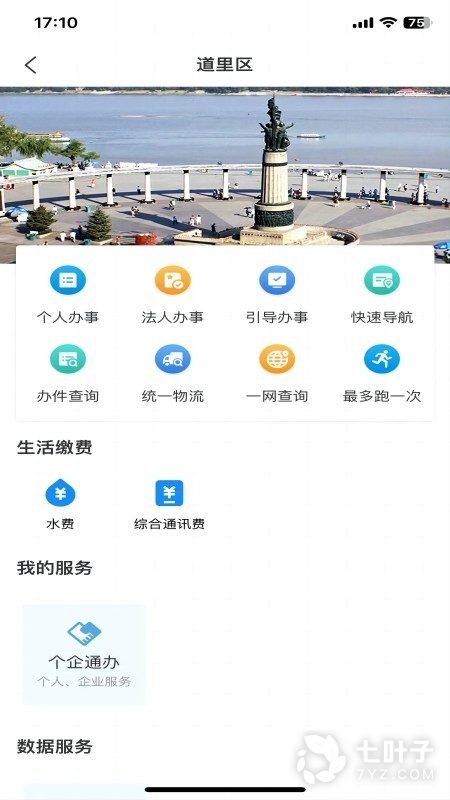Go back using the top-left arrow
The height and width of the screenshot is (800, 450).
pos(31,65)
